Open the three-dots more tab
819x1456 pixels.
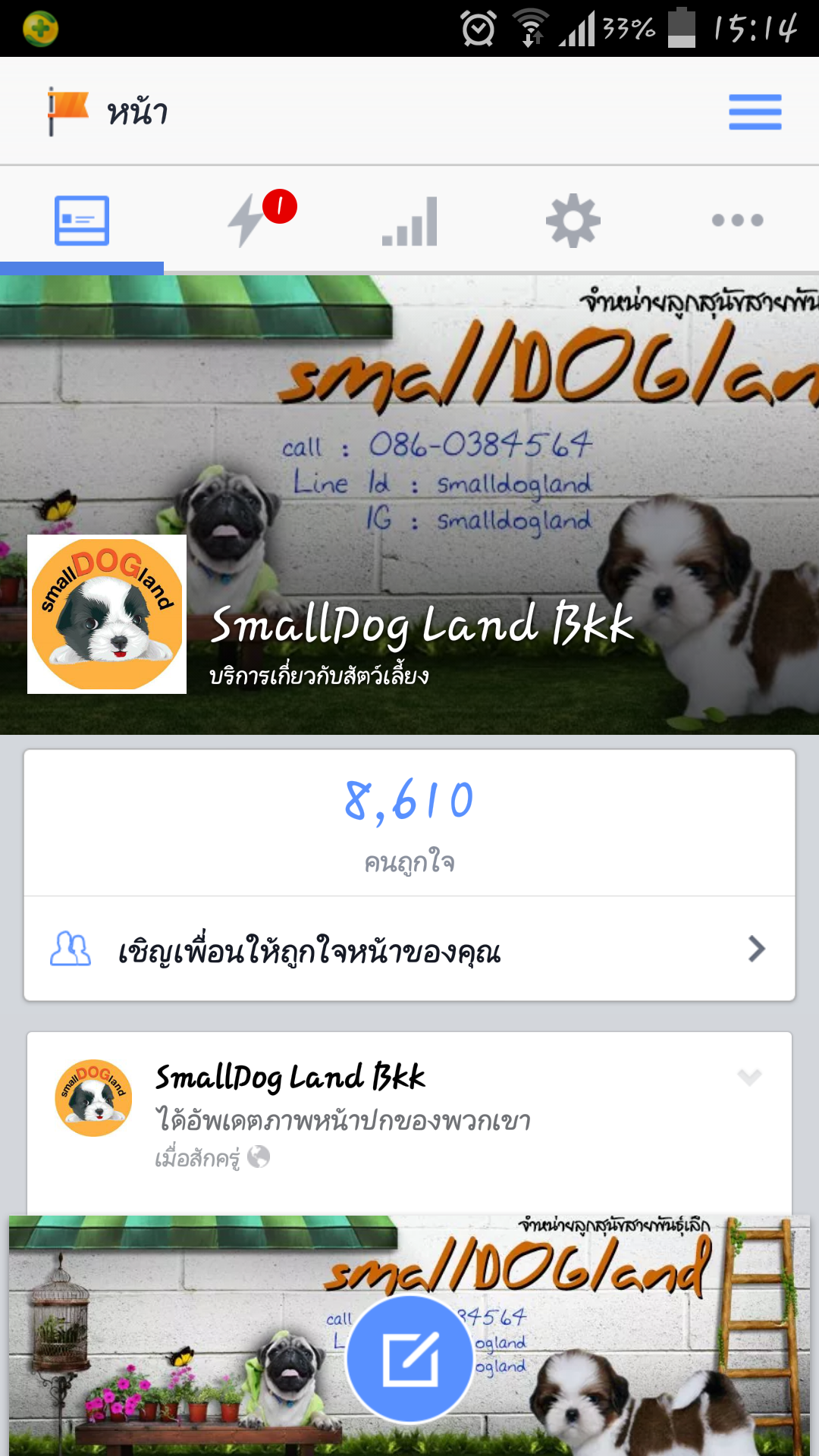[x=737, y=221]
